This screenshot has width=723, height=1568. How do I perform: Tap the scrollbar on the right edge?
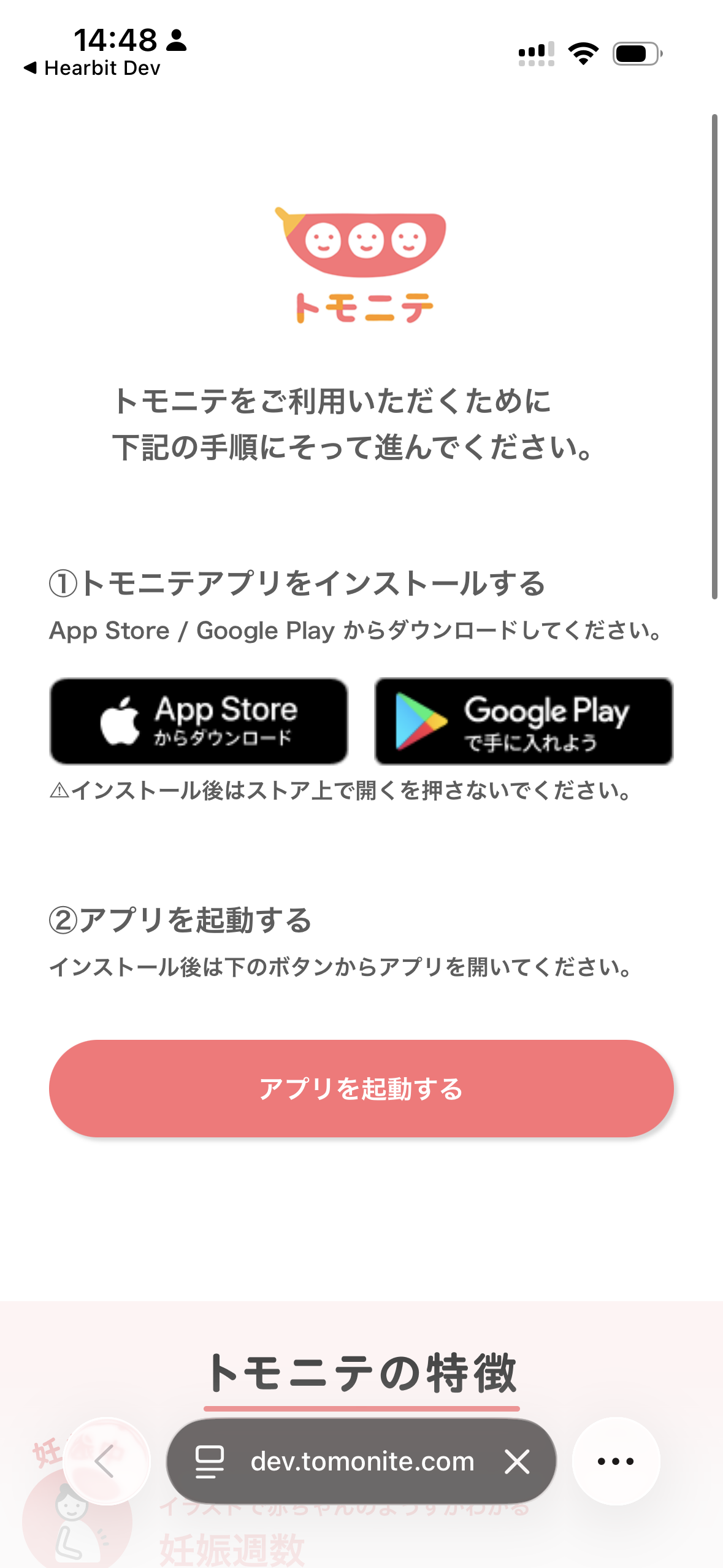coord(717,356)
